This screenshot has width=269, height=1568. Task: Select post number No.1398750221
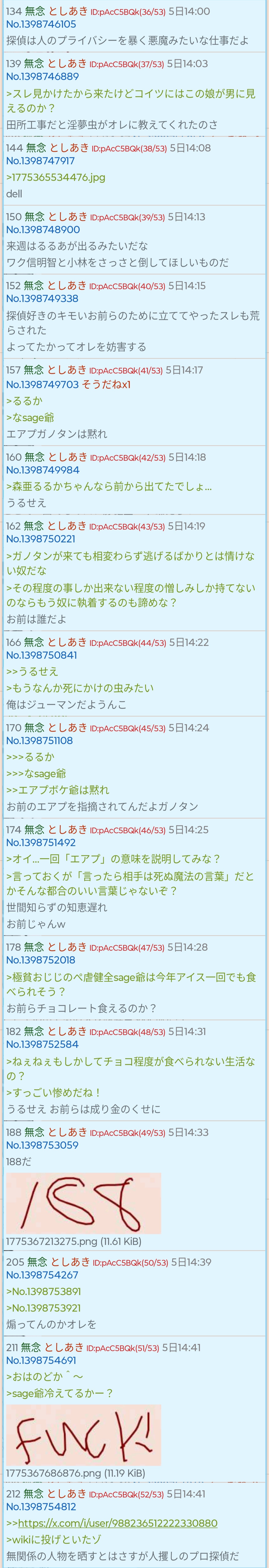[x=41, y=539]
